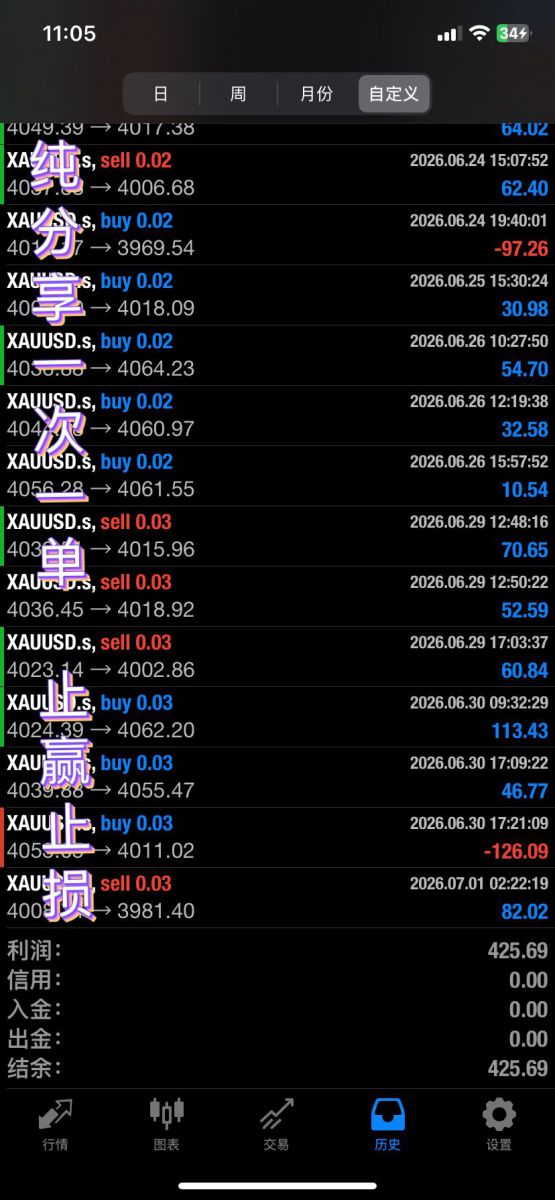Open the 图表 tab
Image resolution: width=555 pixels, height=1200 pixels.
(x=167, y=1124)
